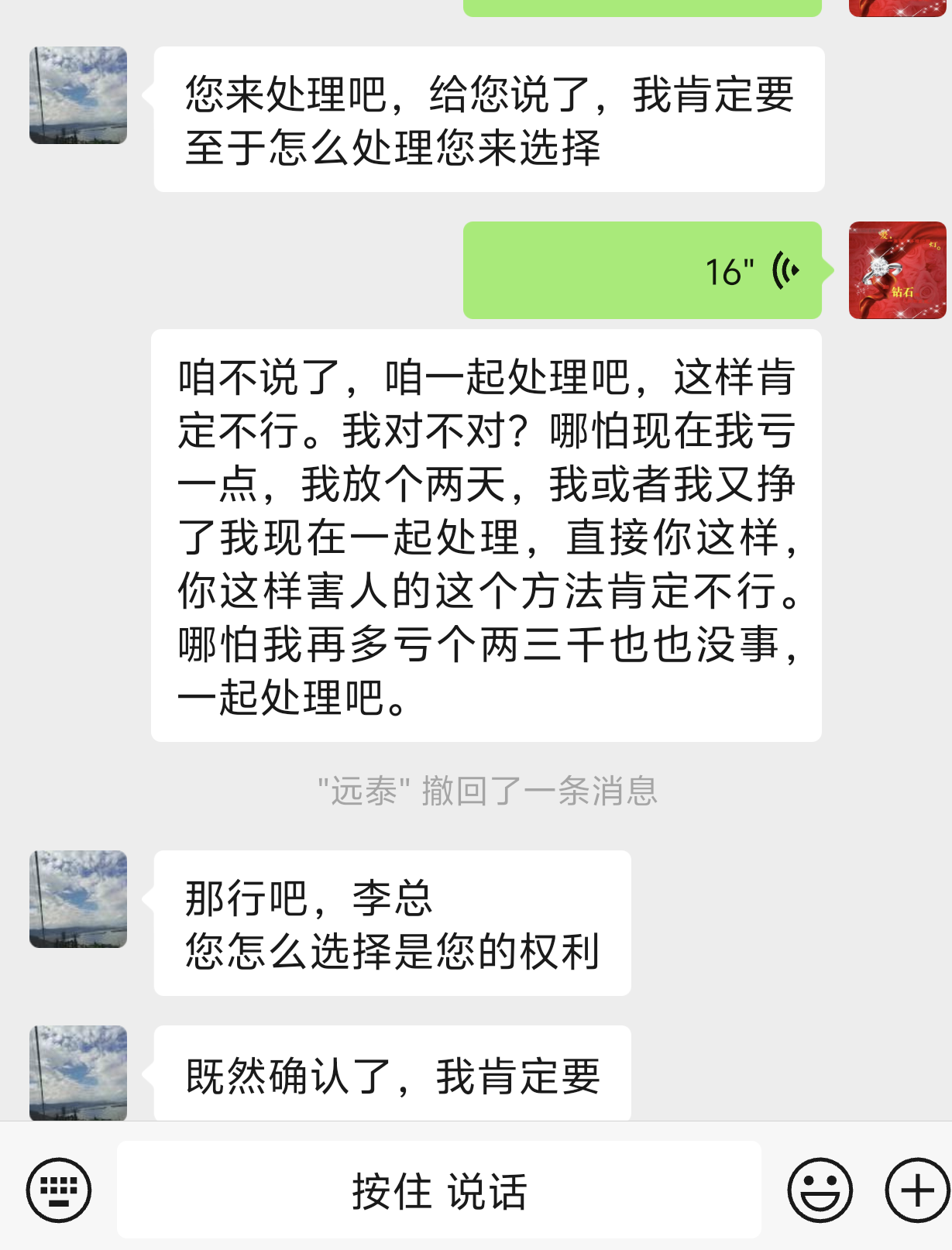Open the emoji sticker panel

[820, 1190]
